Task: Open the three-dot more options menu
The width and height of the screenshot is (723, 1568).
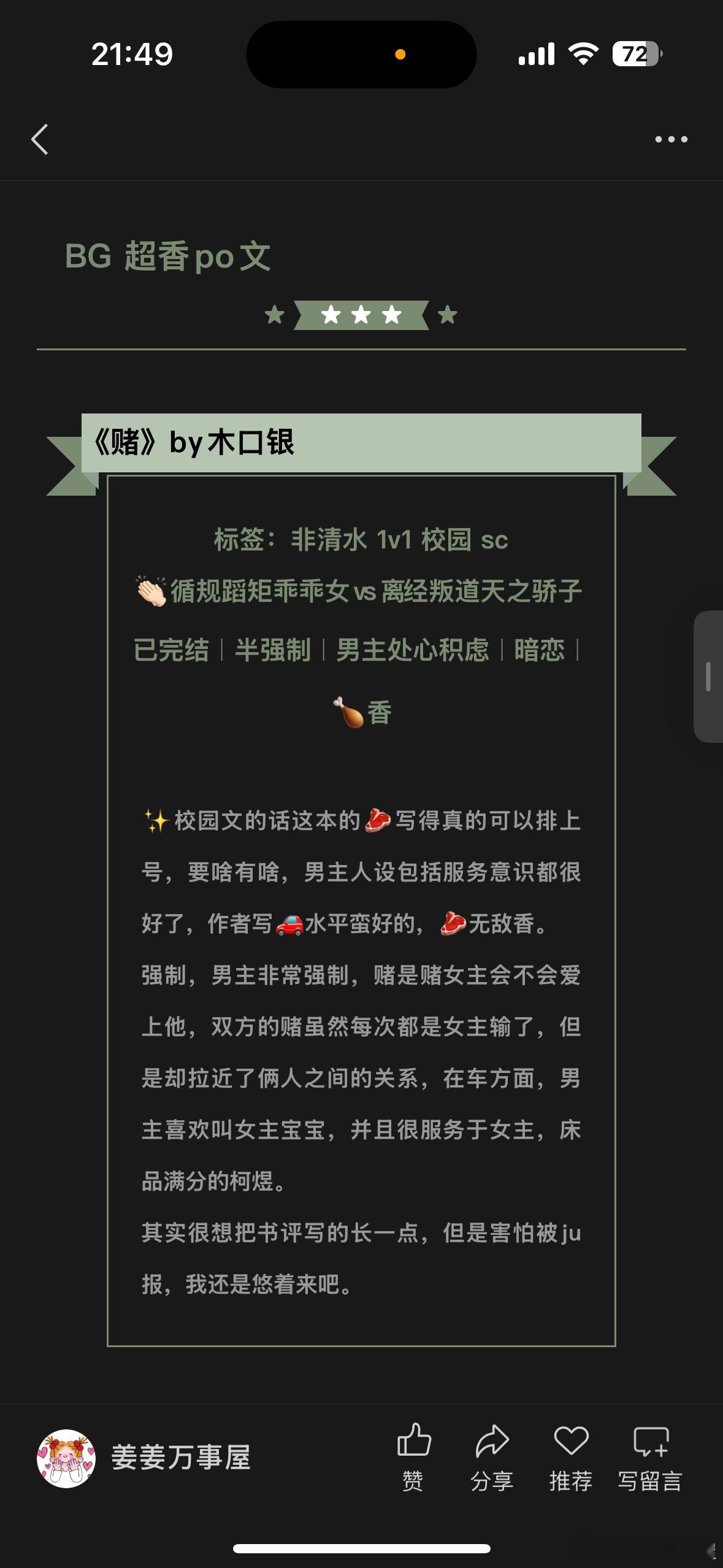Action: 671,139
